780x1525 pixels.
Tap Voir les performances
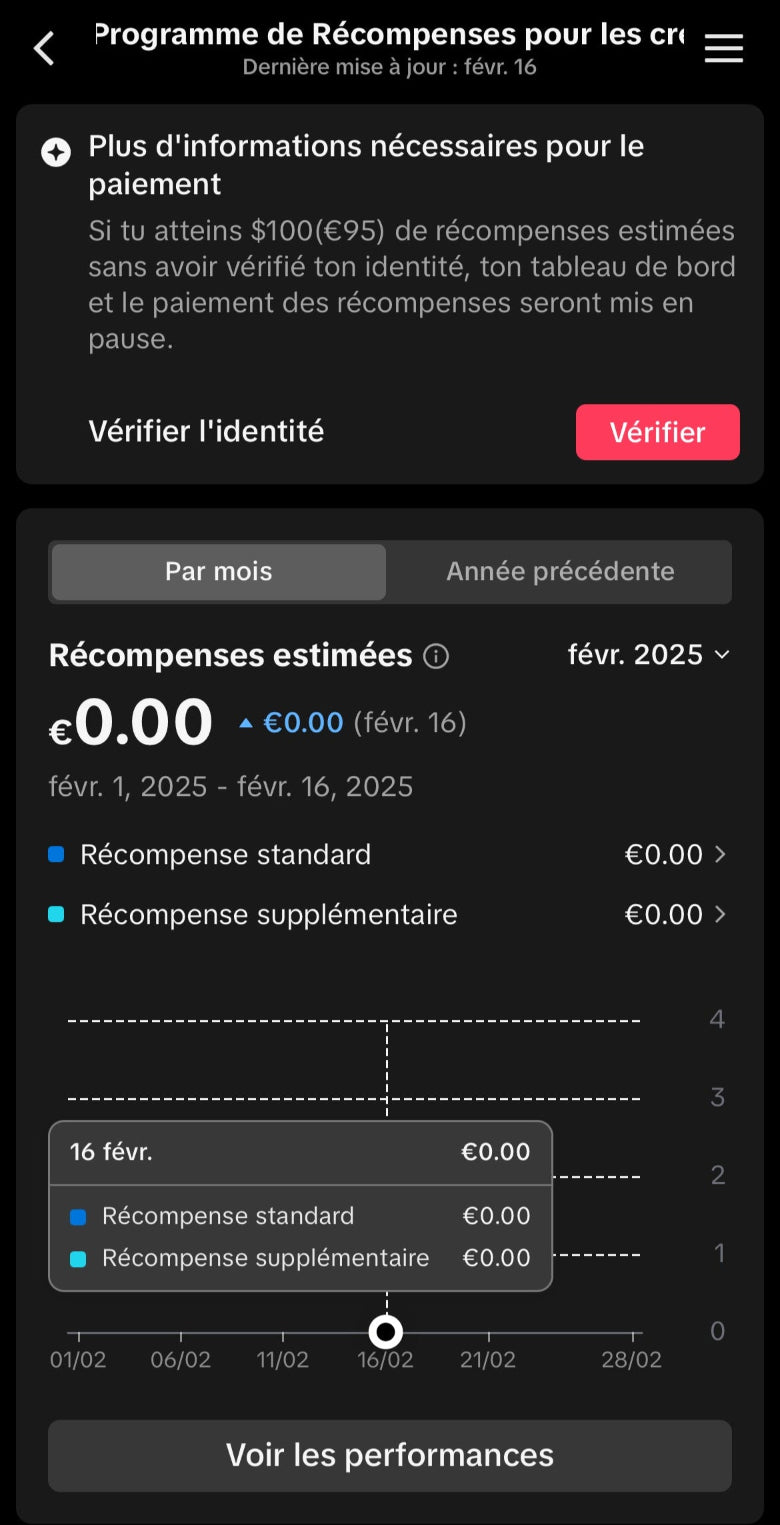390,1455
